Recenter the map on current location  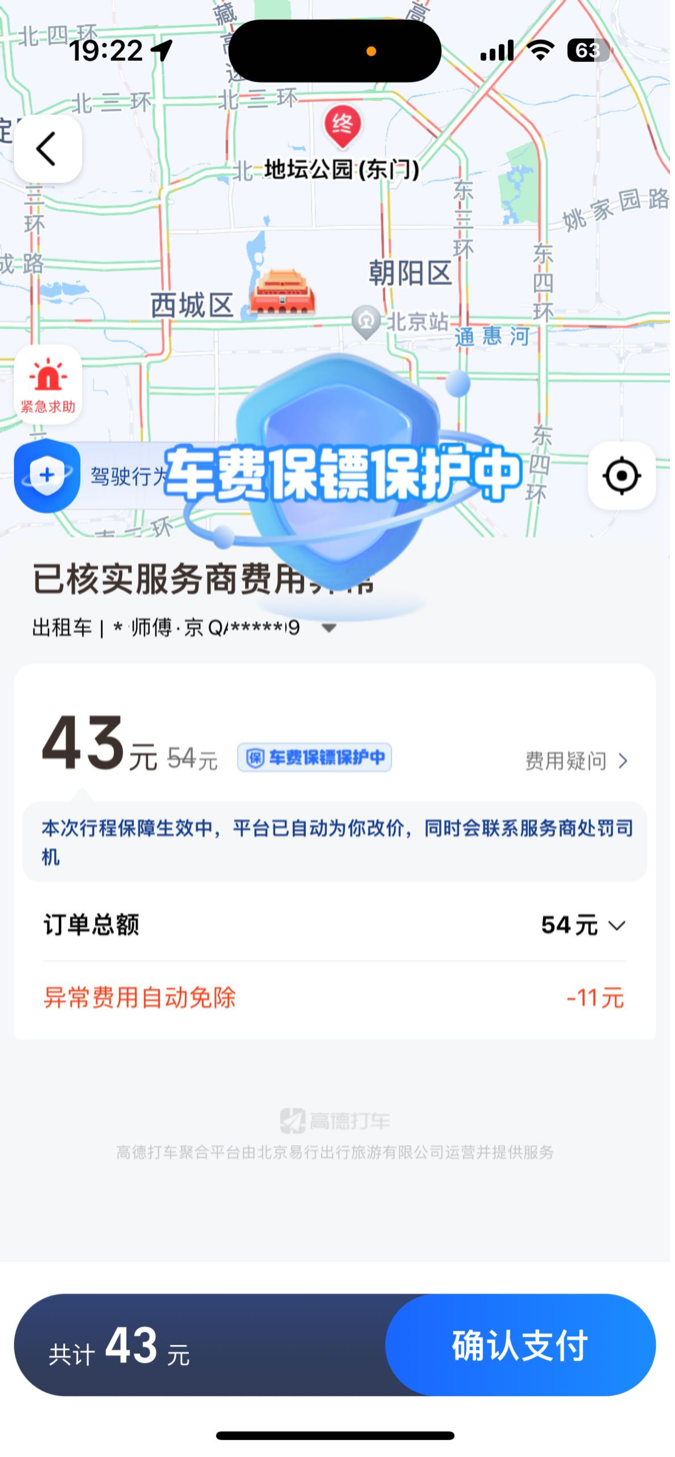(621, 476)
